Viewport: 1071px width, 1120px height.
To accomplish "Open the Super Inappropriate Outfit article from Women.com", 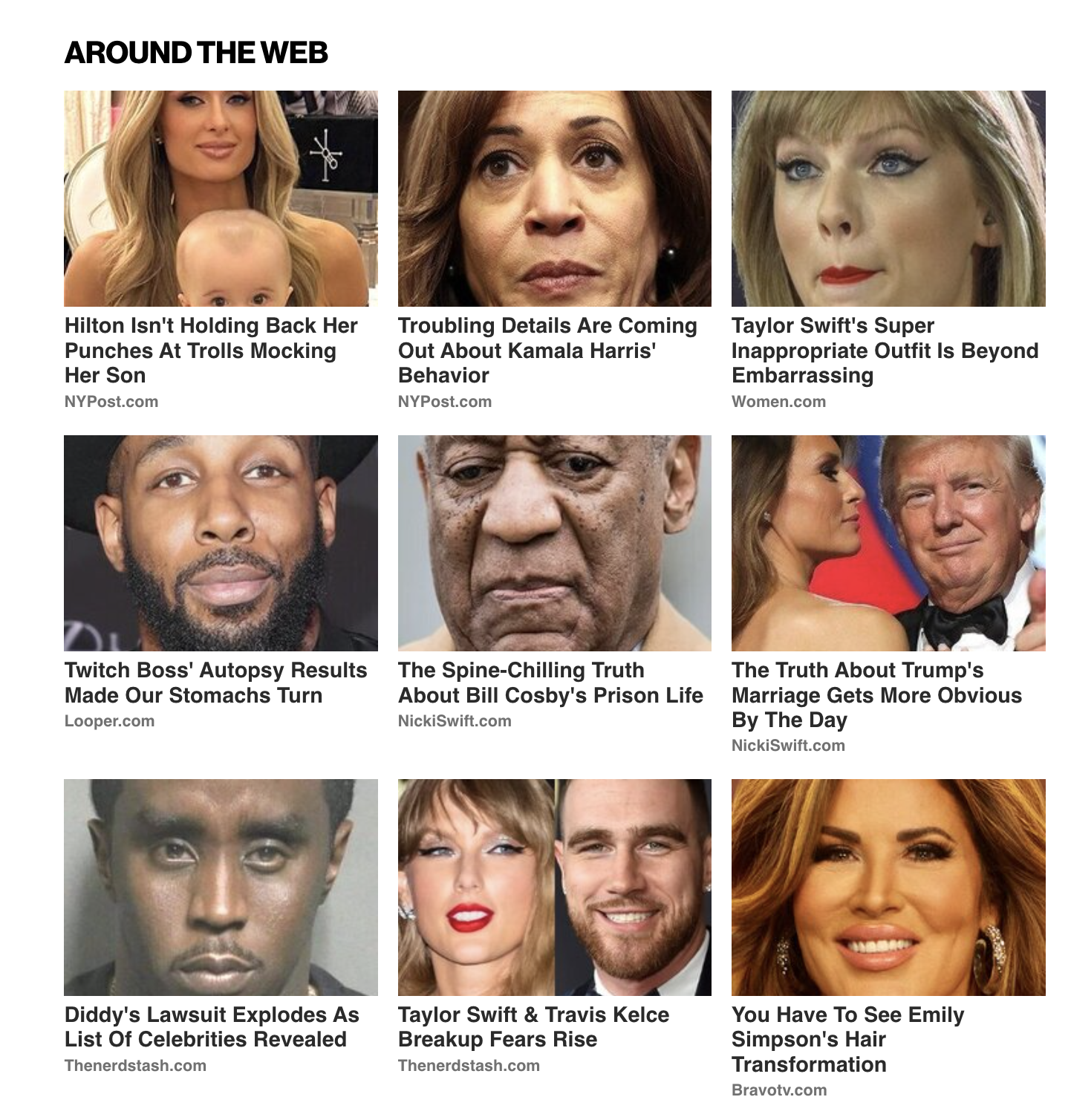I will pos(884,350).
